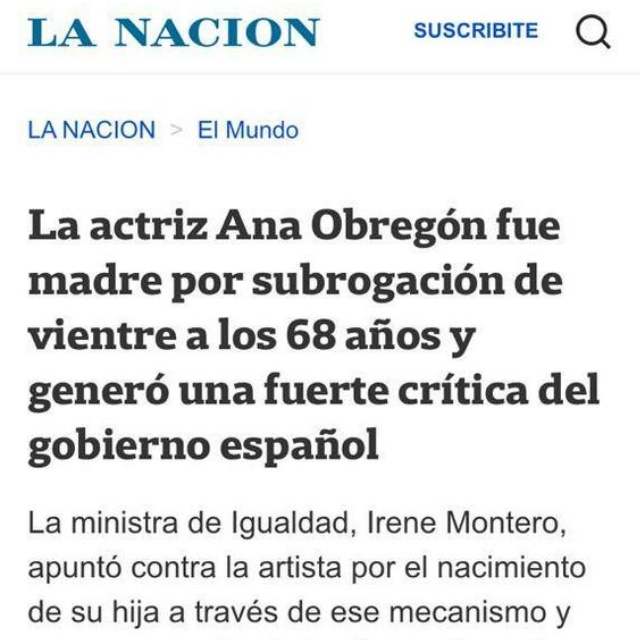640x640 pixels.
Task: Go to LA NACION homepage via header logo
Action: [x=173, y=32]
